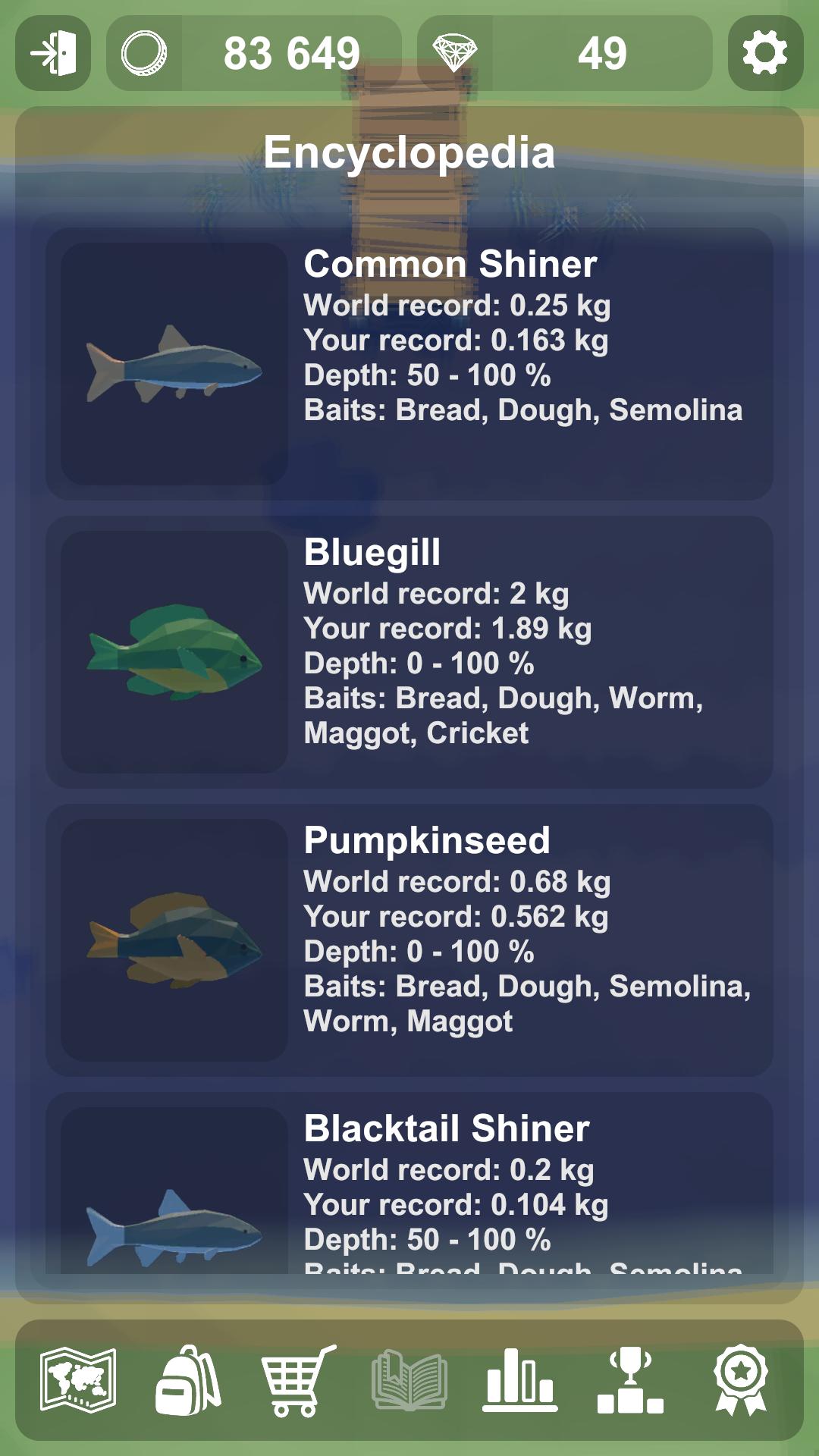Open the achievements ribbon badge tab
Screen dimensions: 819x1456
(x=741, y=1379)
